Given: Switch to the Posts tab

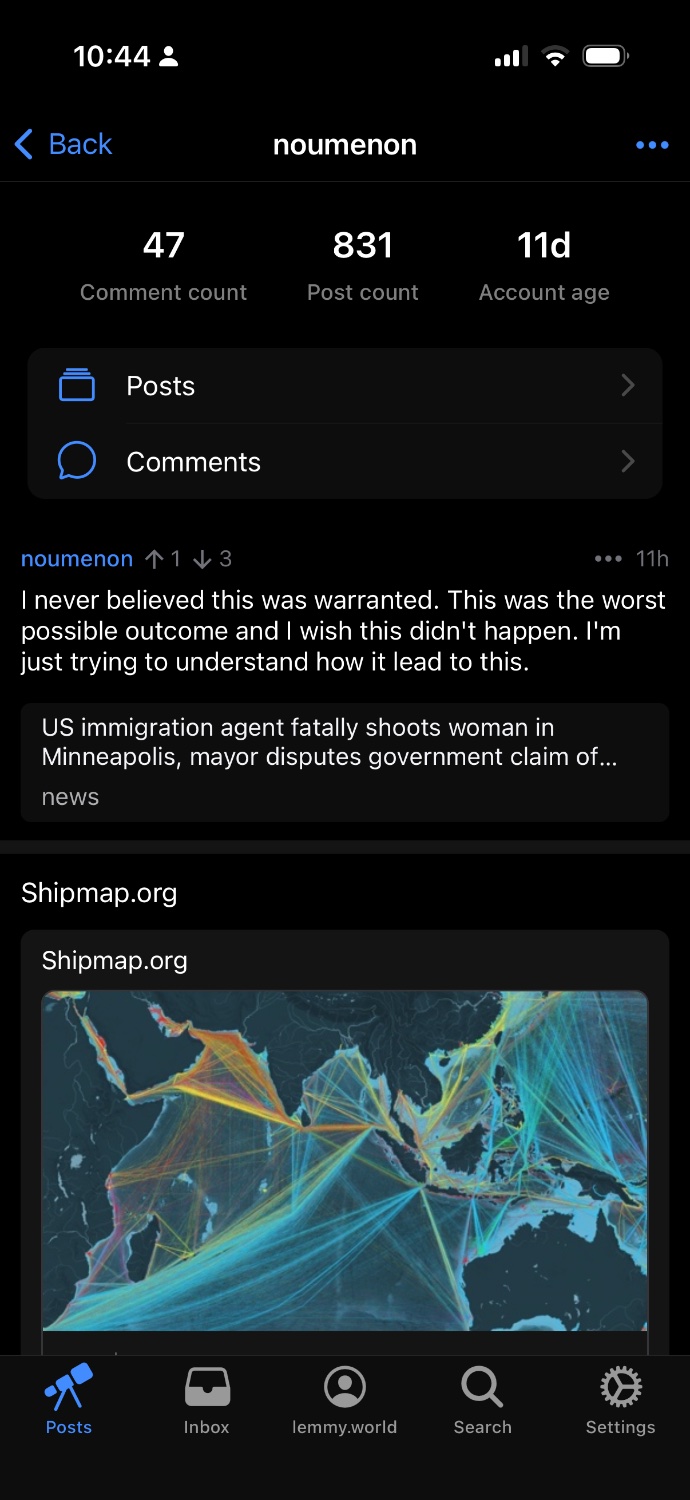Looking at the screenshot, I should tap(69, 1400).
